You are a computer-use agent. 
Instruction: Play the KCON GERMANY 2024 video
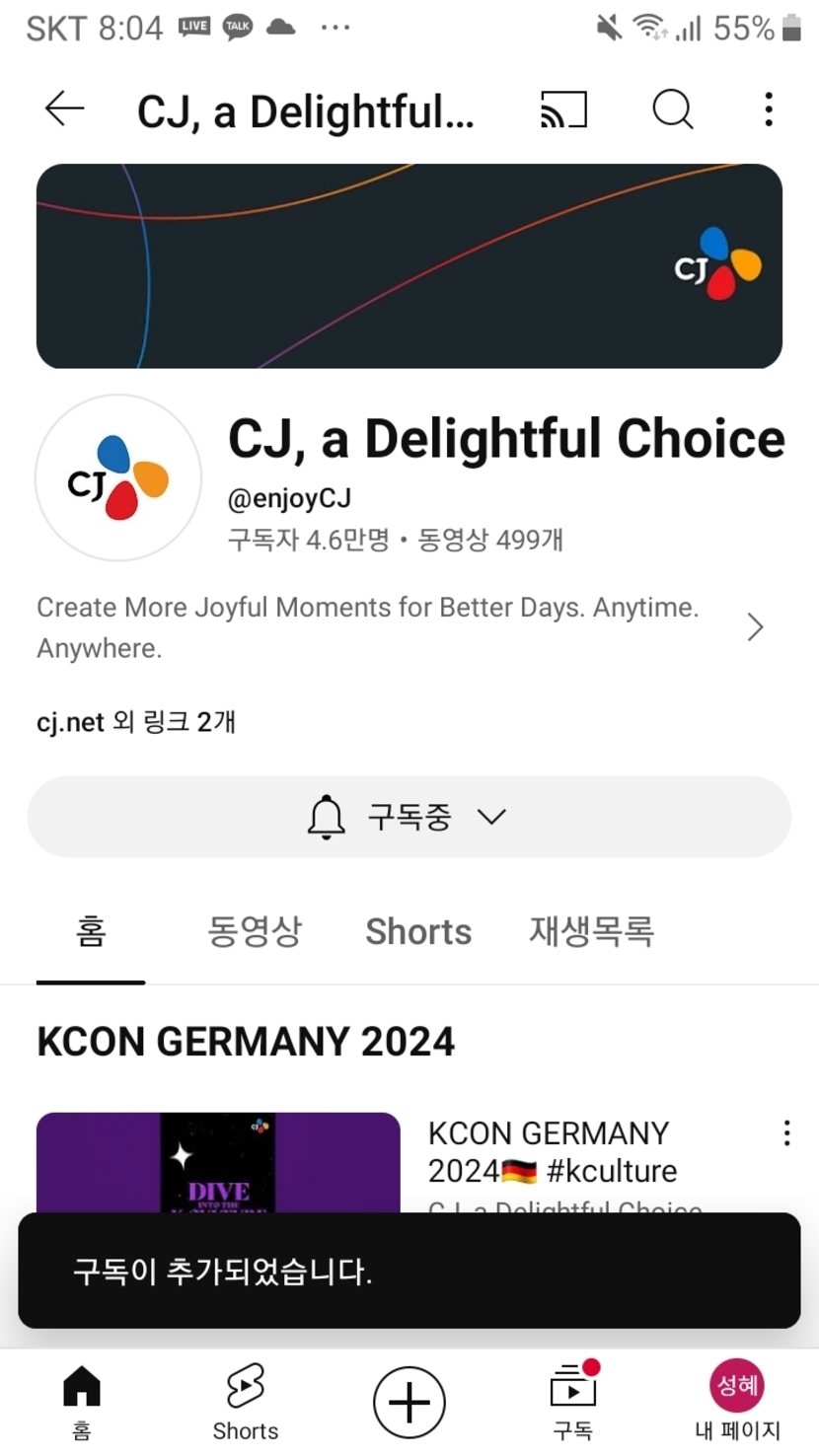tap(218, 1164)
